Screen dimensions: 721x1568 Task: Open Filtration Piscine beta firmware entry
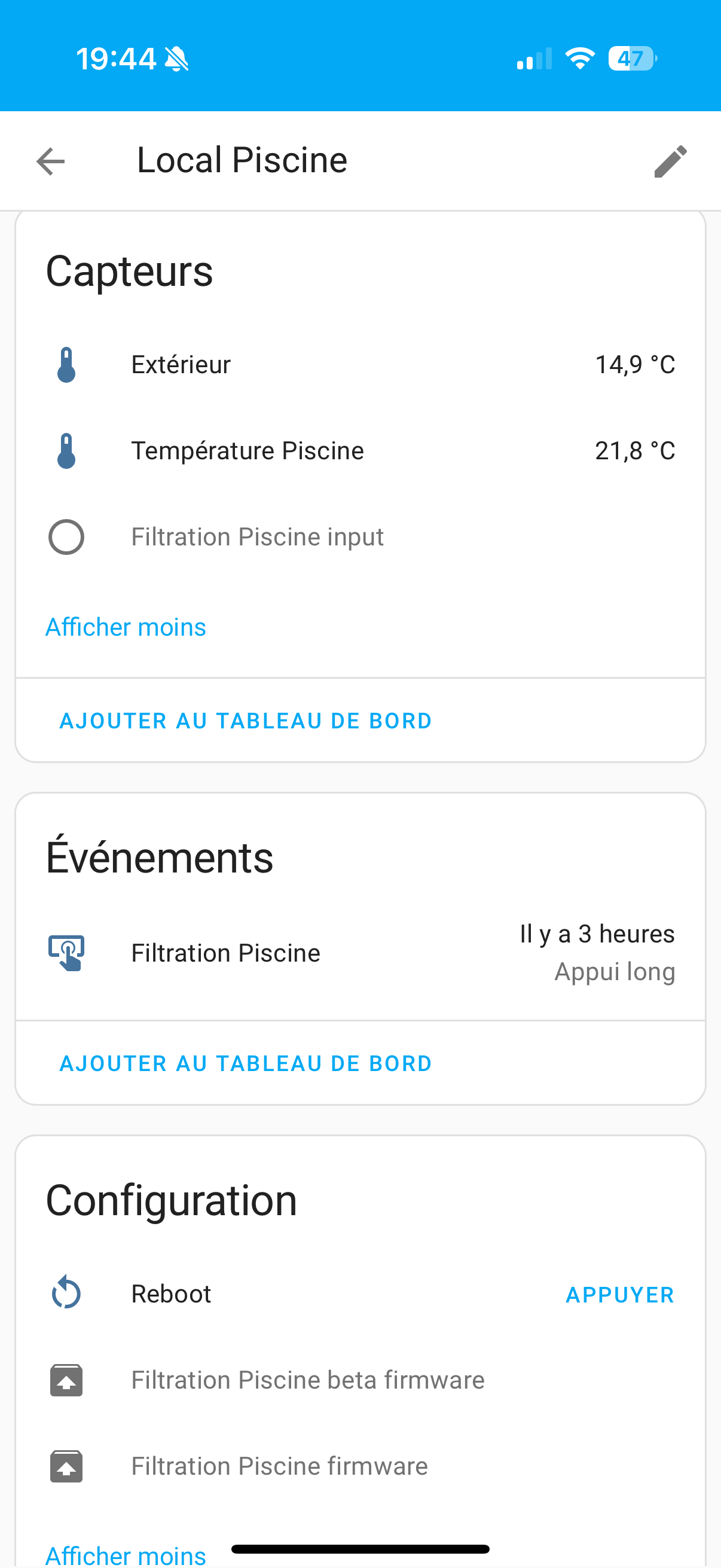tap(360, 1380)
